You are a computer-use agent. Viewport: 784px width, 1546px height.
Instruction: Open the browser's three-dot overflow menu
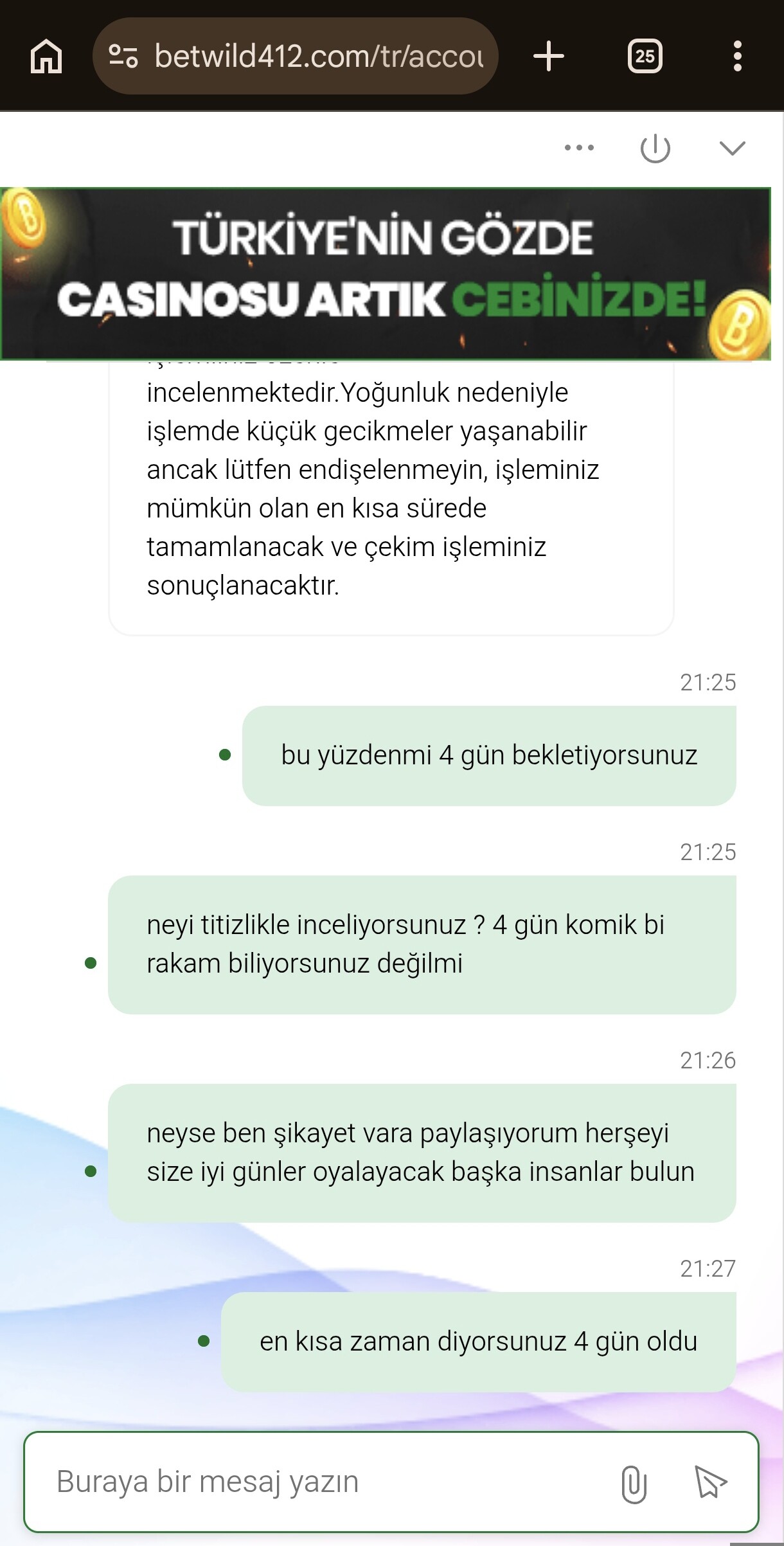pos(737,57)
